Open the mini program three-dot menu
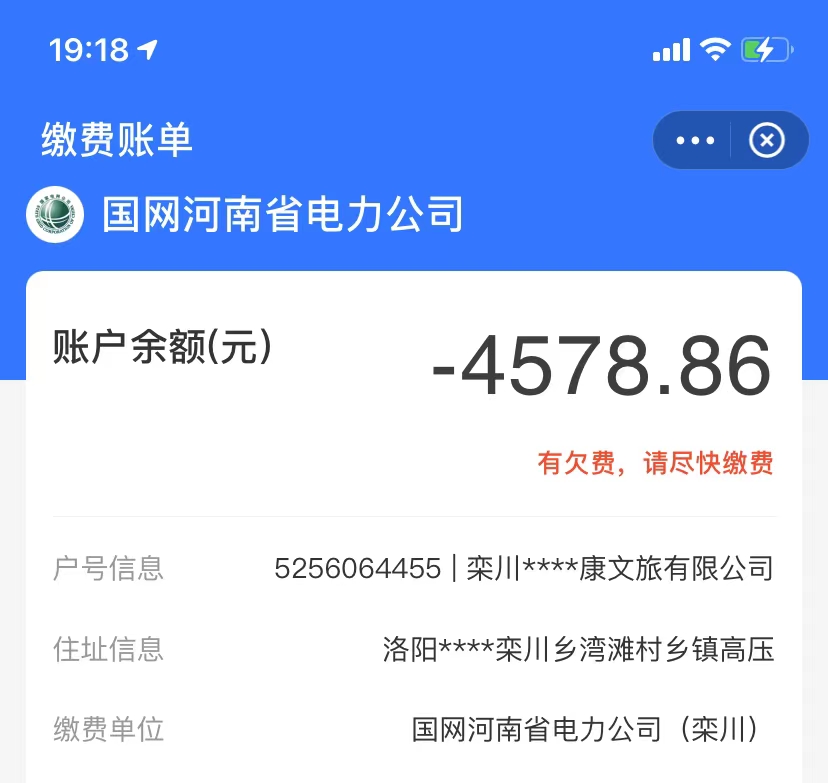Viewport: 828px width, 783px height. pos(695,140)
